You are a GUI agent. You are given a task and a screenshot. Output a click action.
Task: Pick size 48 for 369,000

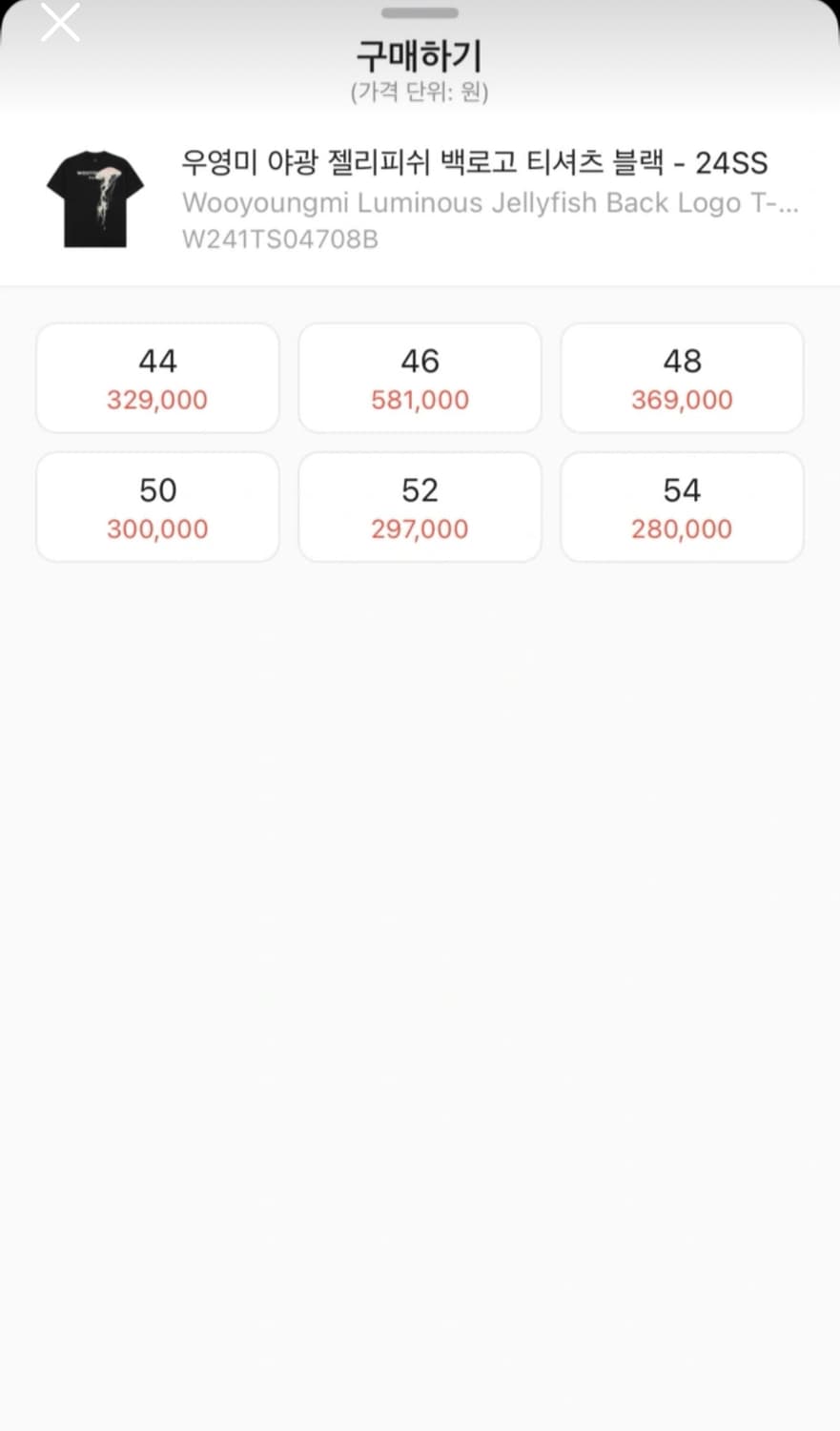point(682,378)
